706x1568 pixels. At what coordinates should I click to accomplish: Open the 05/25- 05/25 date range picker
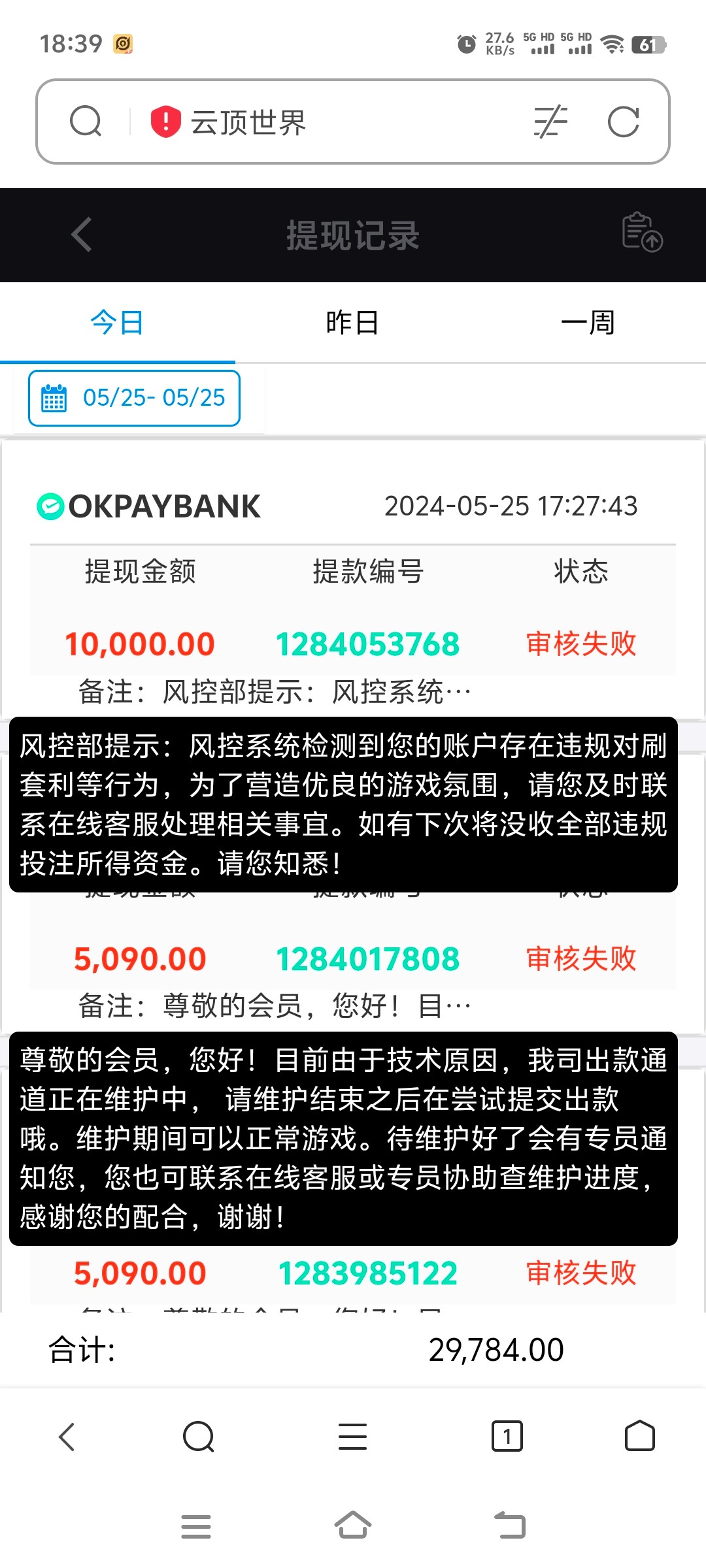point(134,398)
